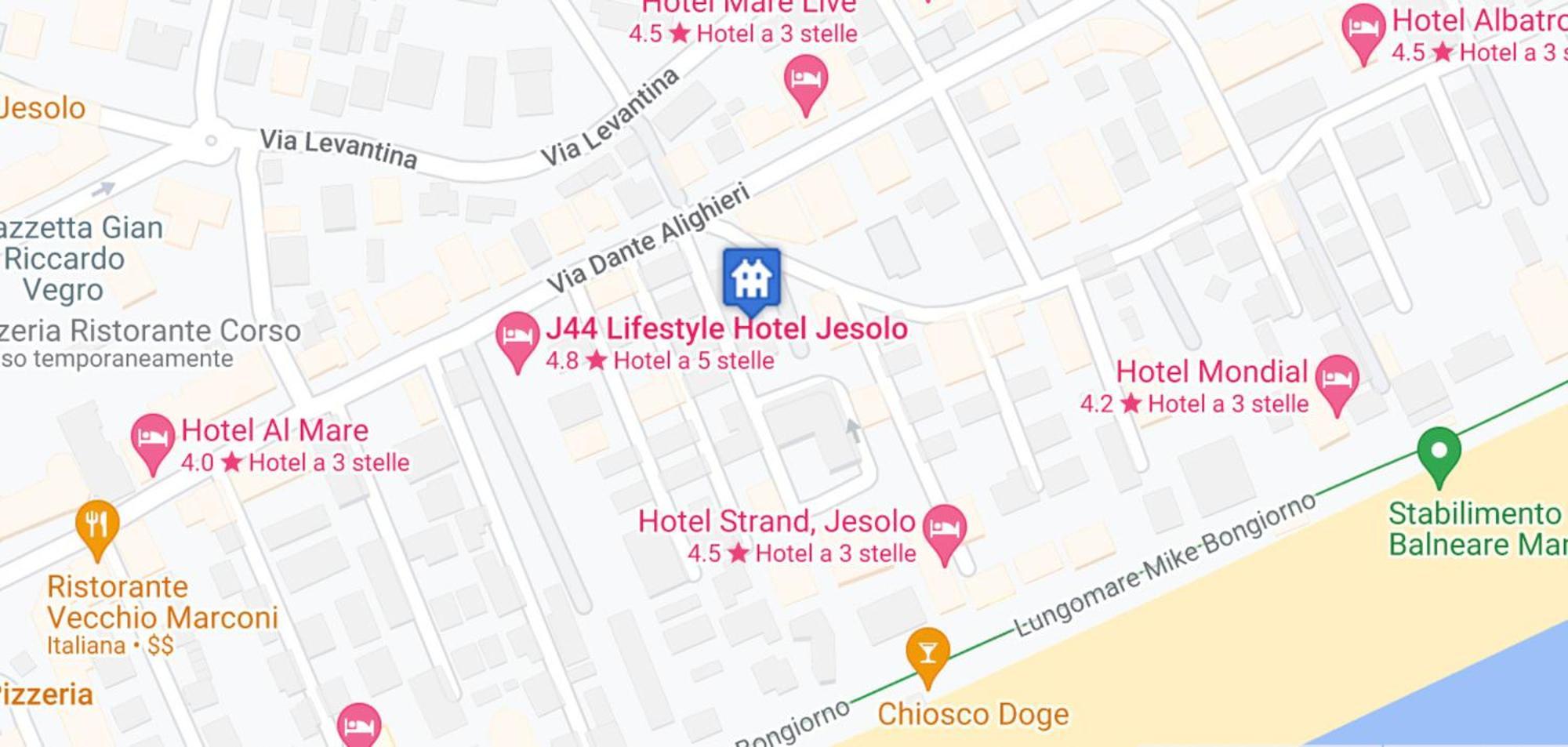This screenshot has width=1568, height=747.
Task: Open the Hotel Albatros marker
Action: (1363, 29)
